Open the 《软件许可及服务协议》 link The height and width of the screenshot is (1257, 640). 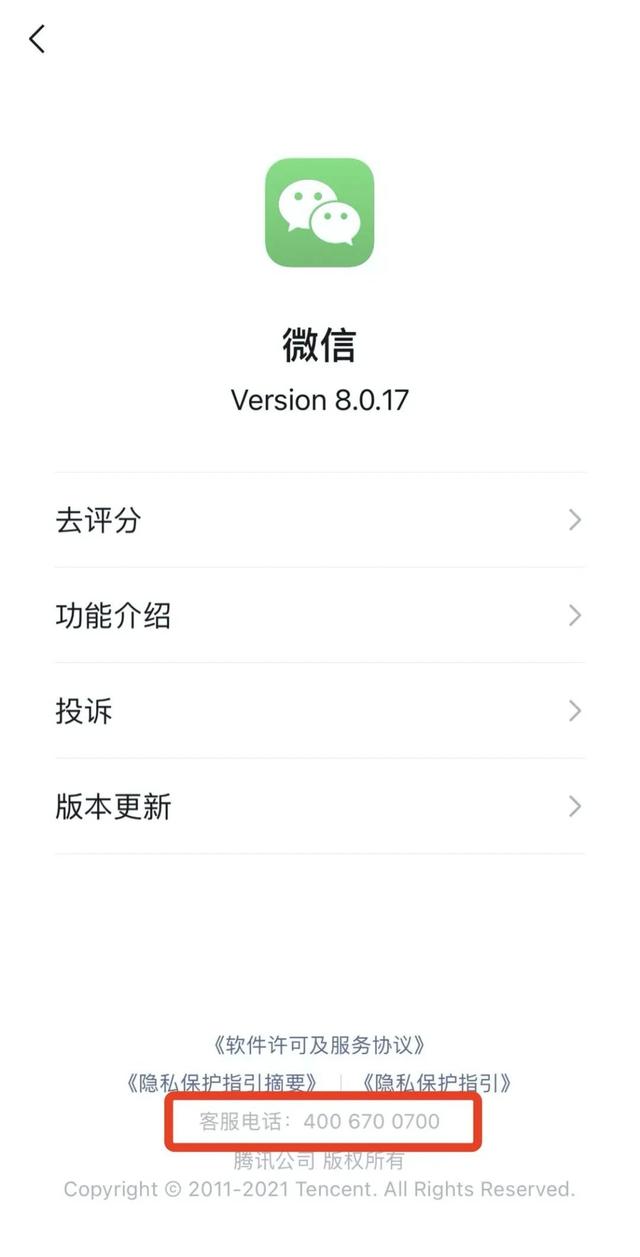(x=319, y=1045)
